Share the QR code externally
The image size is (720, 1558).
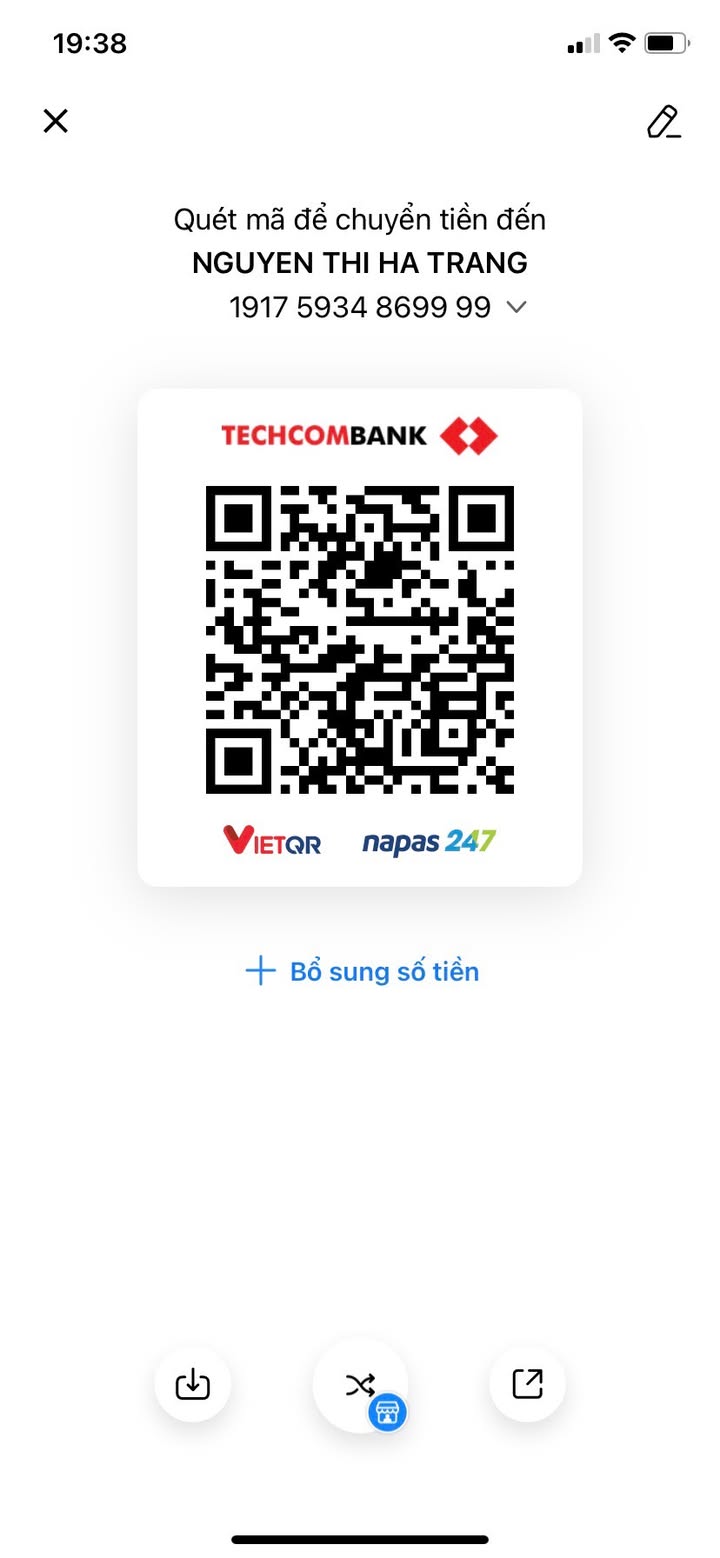[x=527, y=1383]
